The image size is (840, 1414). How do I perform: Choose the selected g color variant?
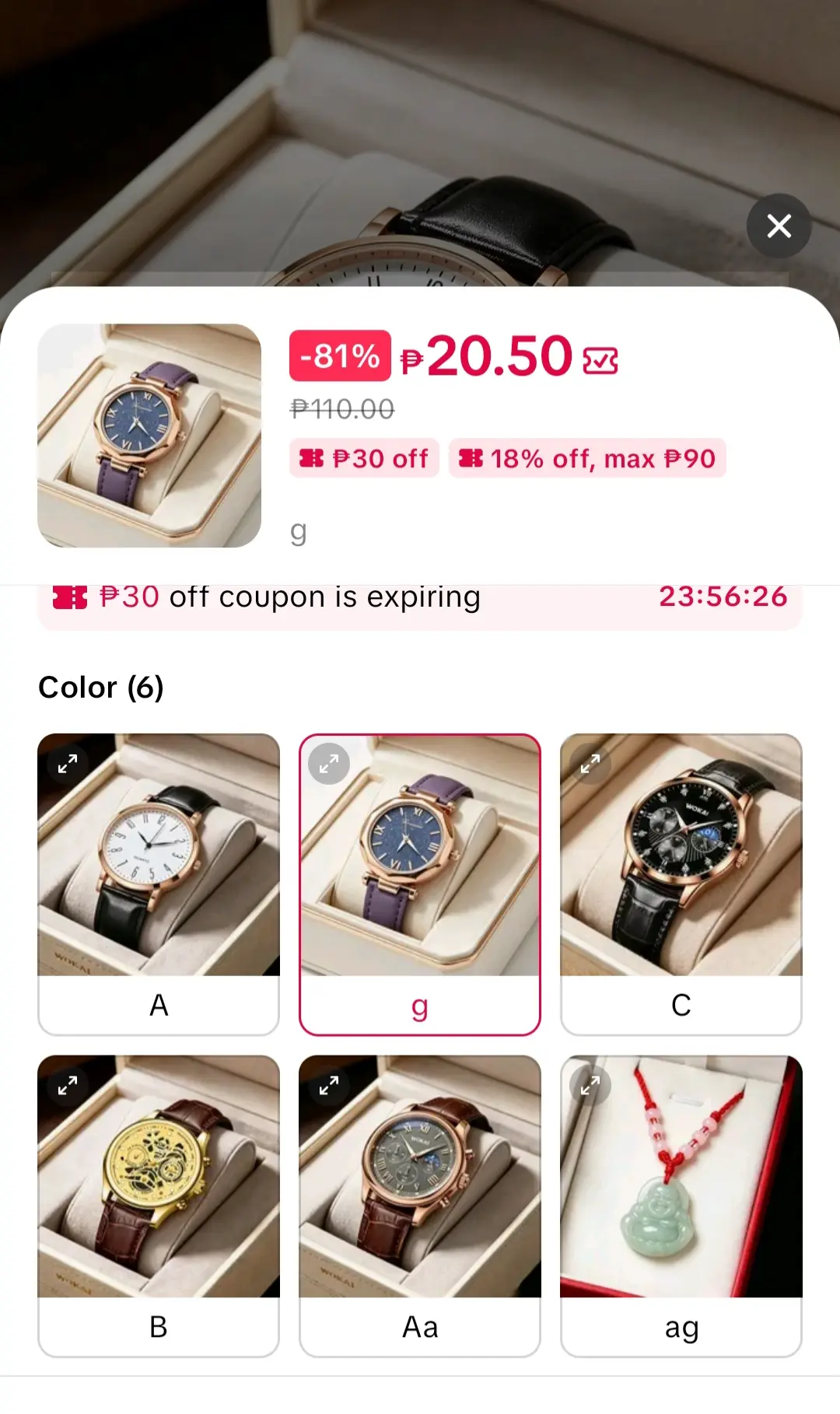pyautogui.click(x=420, y=884)
